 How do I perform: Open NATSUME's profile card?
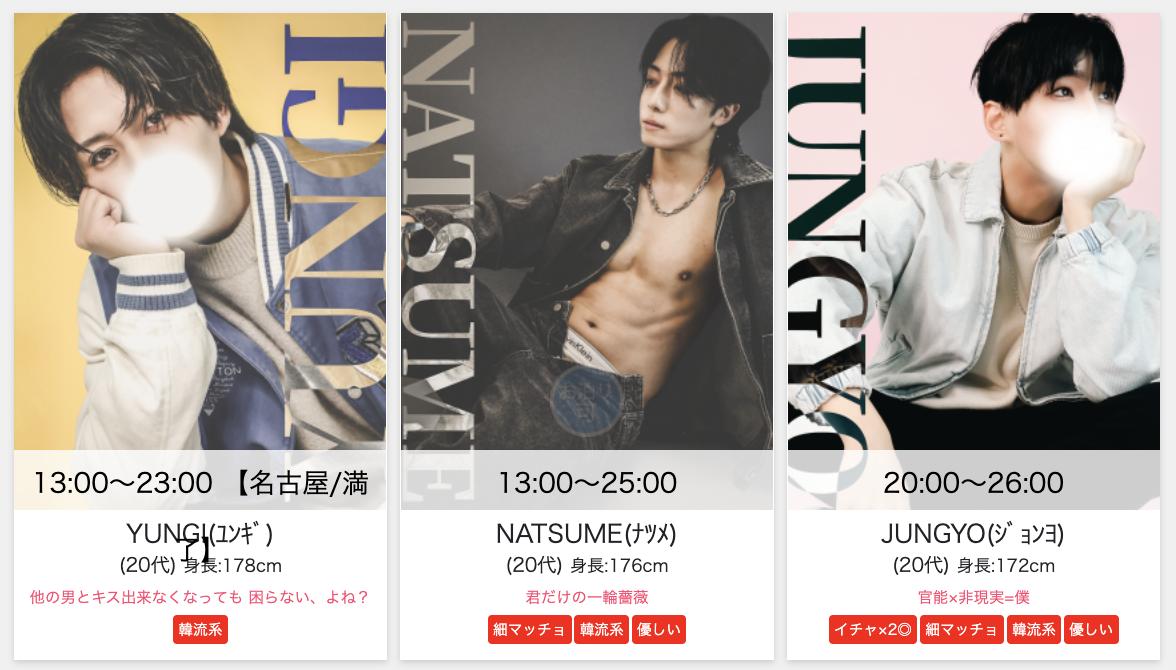point(587,260)
